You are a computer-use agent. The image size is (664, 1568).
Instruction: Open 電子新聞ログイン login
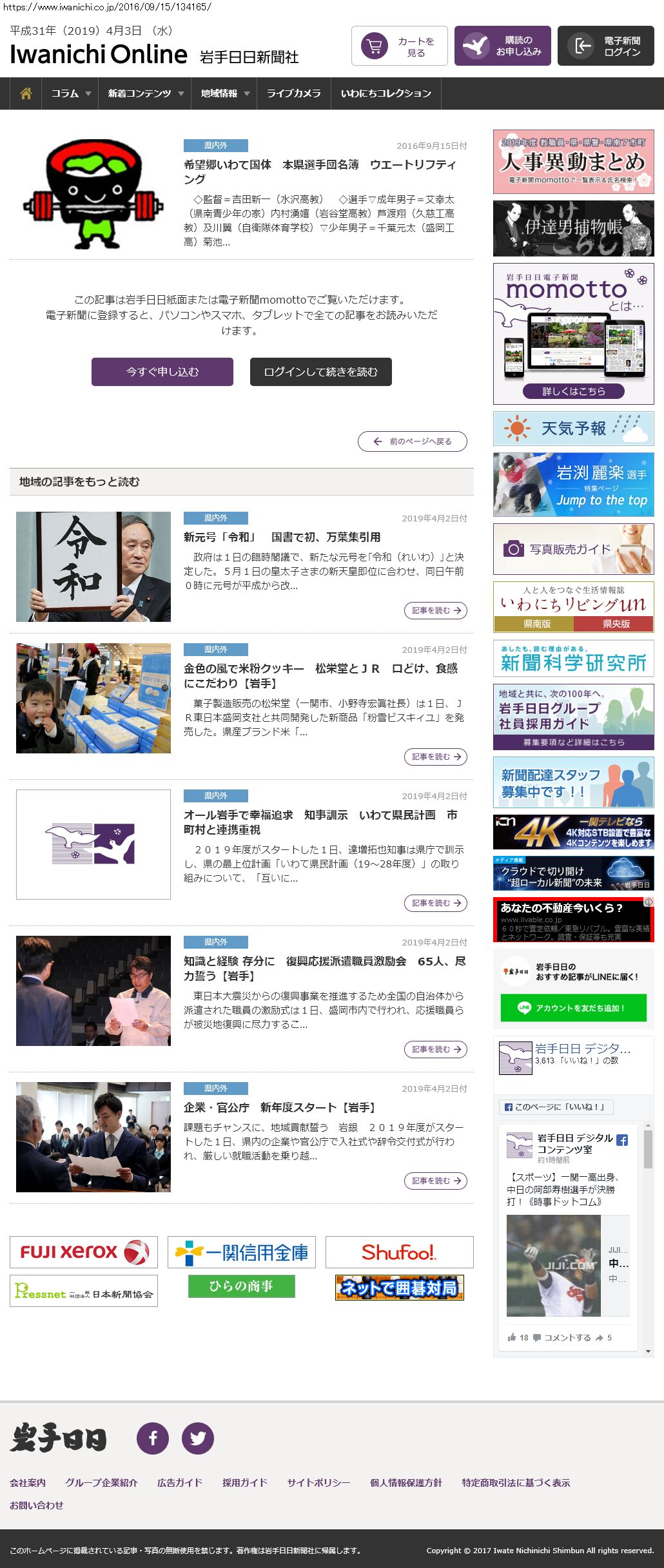[x=605, y=46]
